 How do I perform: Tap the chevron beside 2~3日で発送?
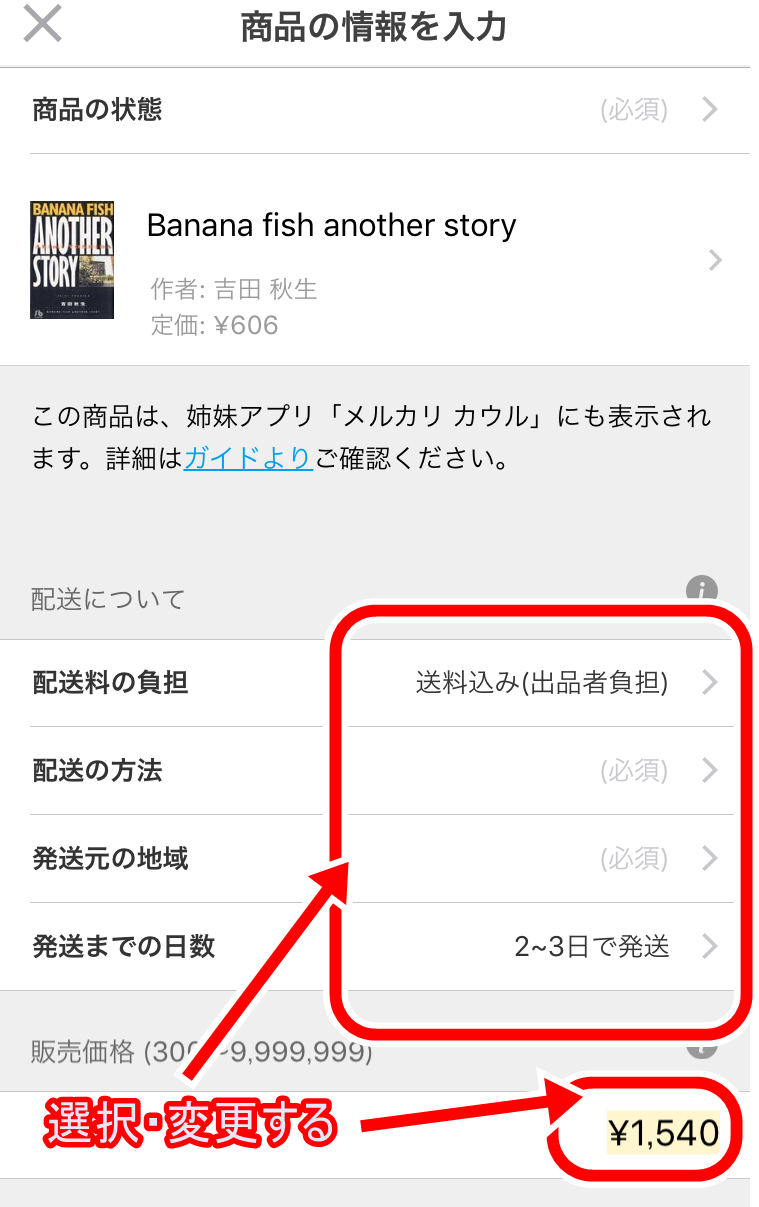point(710,946)
